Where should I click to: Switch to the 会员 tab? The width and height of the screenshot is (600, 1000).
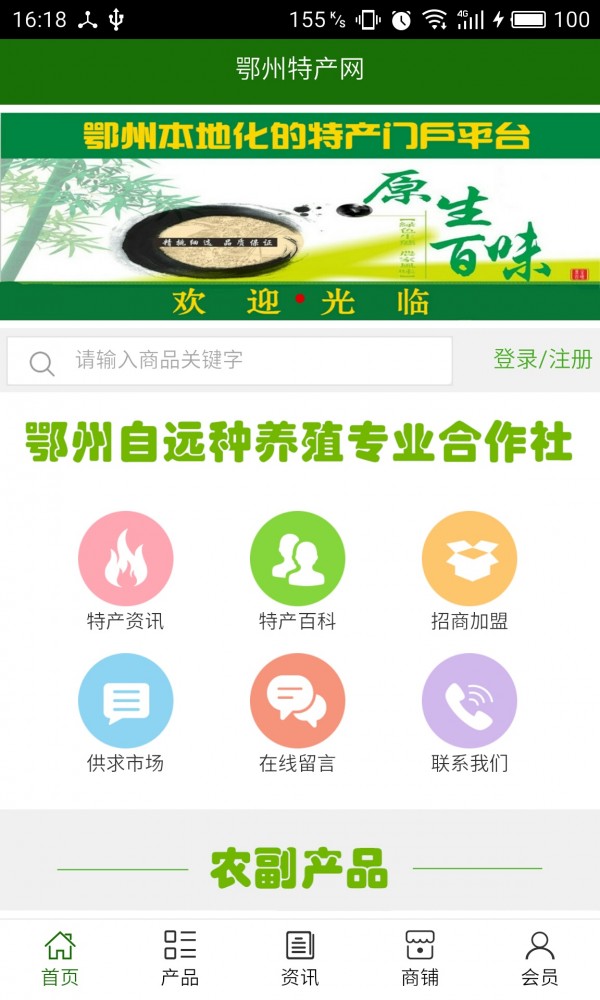(540, 958)
